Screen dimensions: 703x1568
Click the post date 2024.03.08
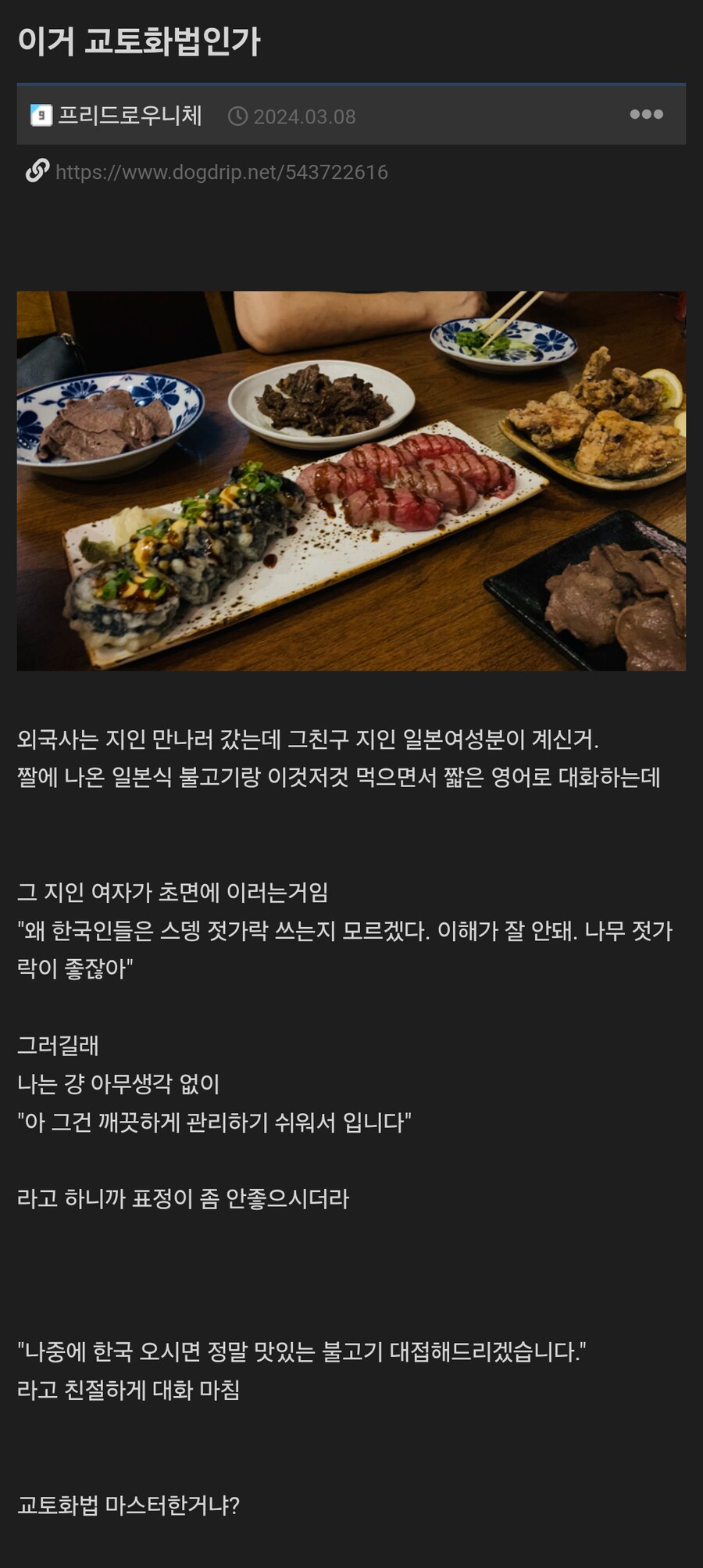(305, 114)
